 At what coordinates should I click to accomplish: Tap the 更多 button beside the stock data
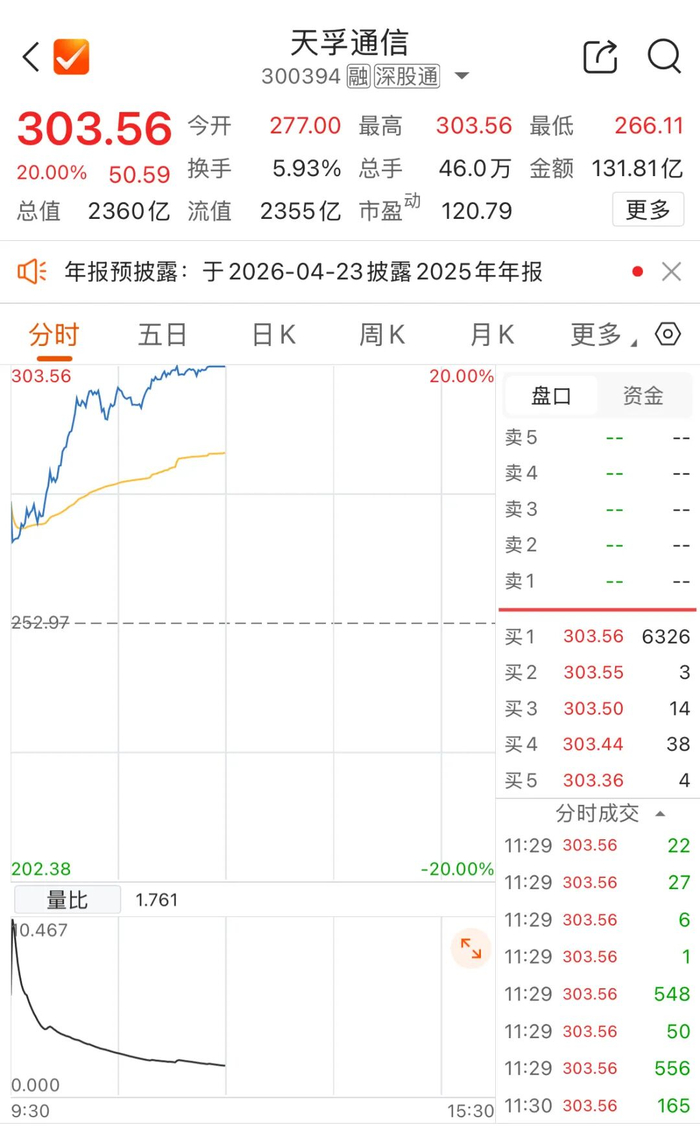tap(648, 210)
